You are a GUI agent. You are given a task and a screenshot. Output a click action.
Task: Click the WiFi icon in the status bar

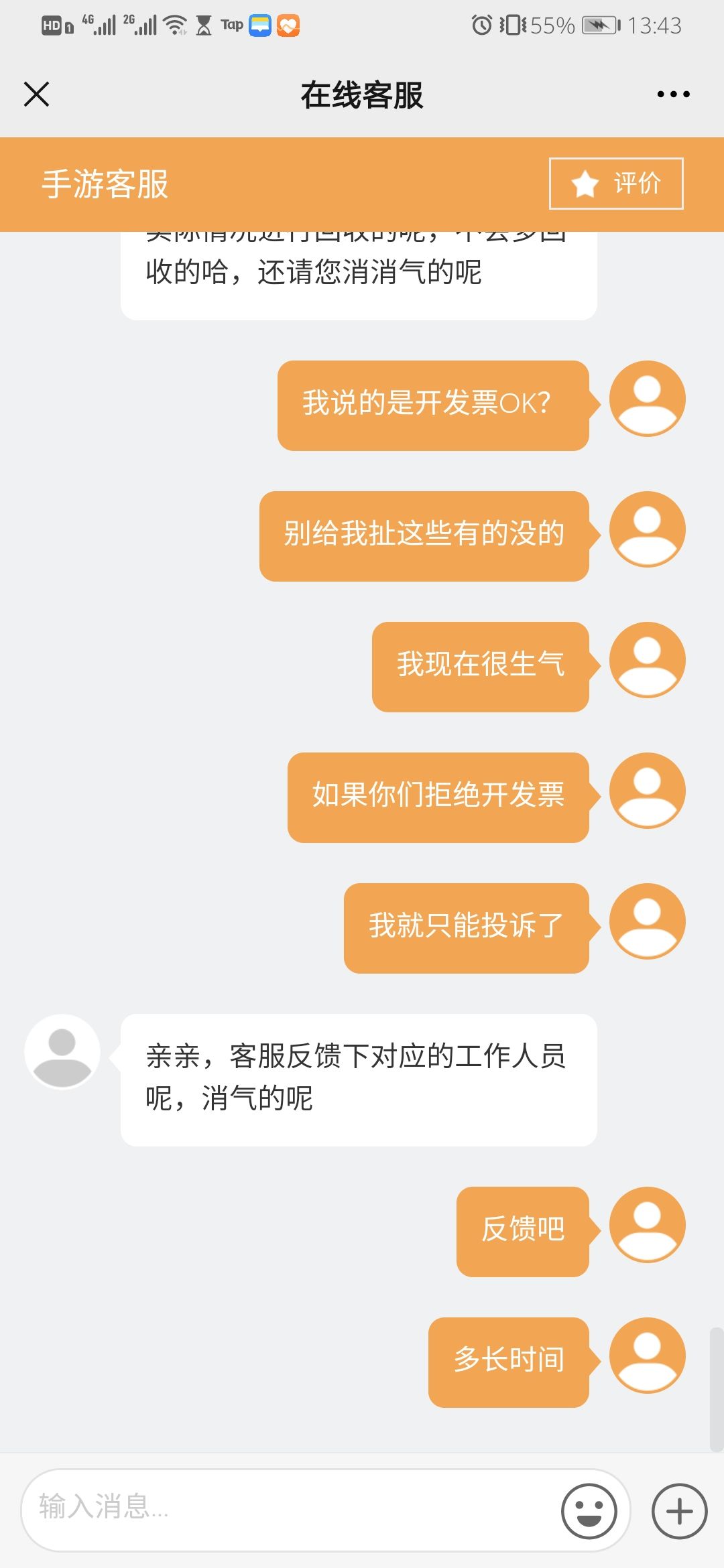(176, 24)
